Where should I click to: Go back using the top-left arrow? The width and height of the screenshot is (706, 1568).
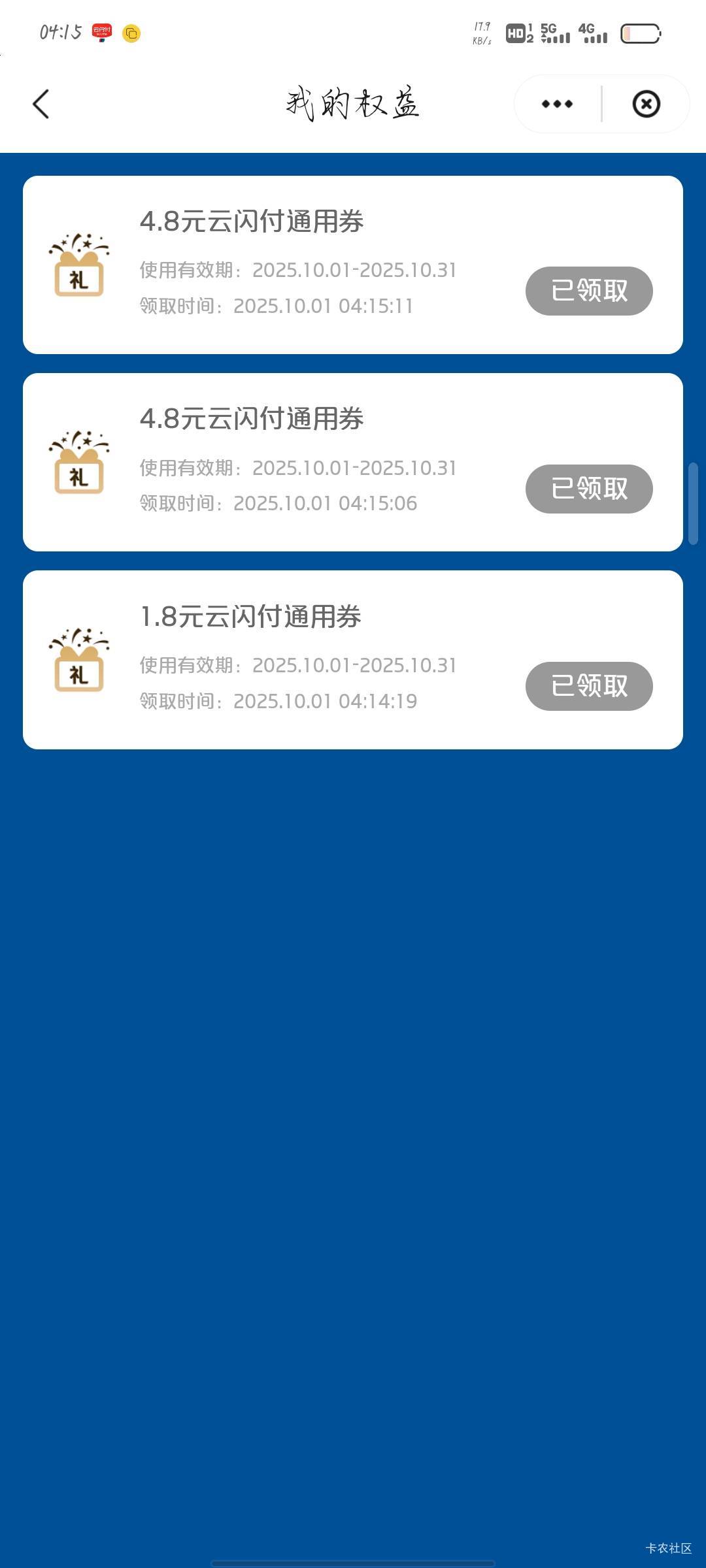41,104
